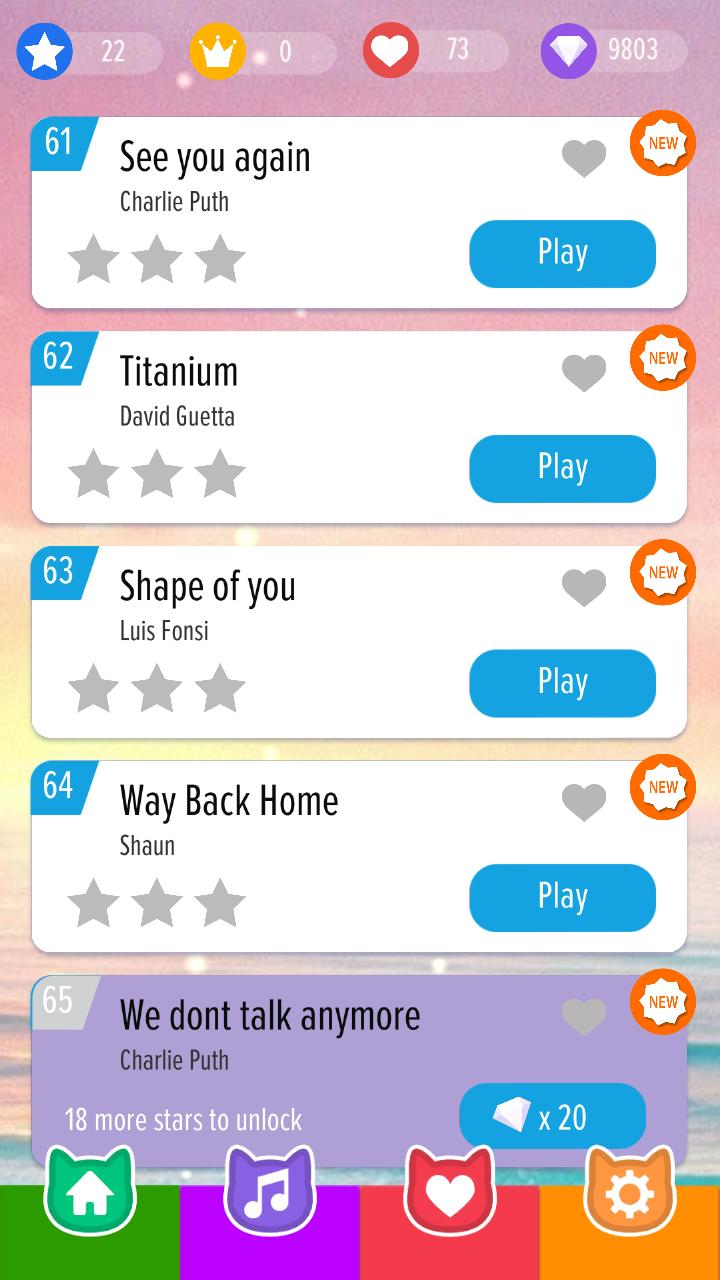Screen dimensions: 720x1280
Task: Open the songs list via purple music cat icon
Action: [x=270, y=1190]
